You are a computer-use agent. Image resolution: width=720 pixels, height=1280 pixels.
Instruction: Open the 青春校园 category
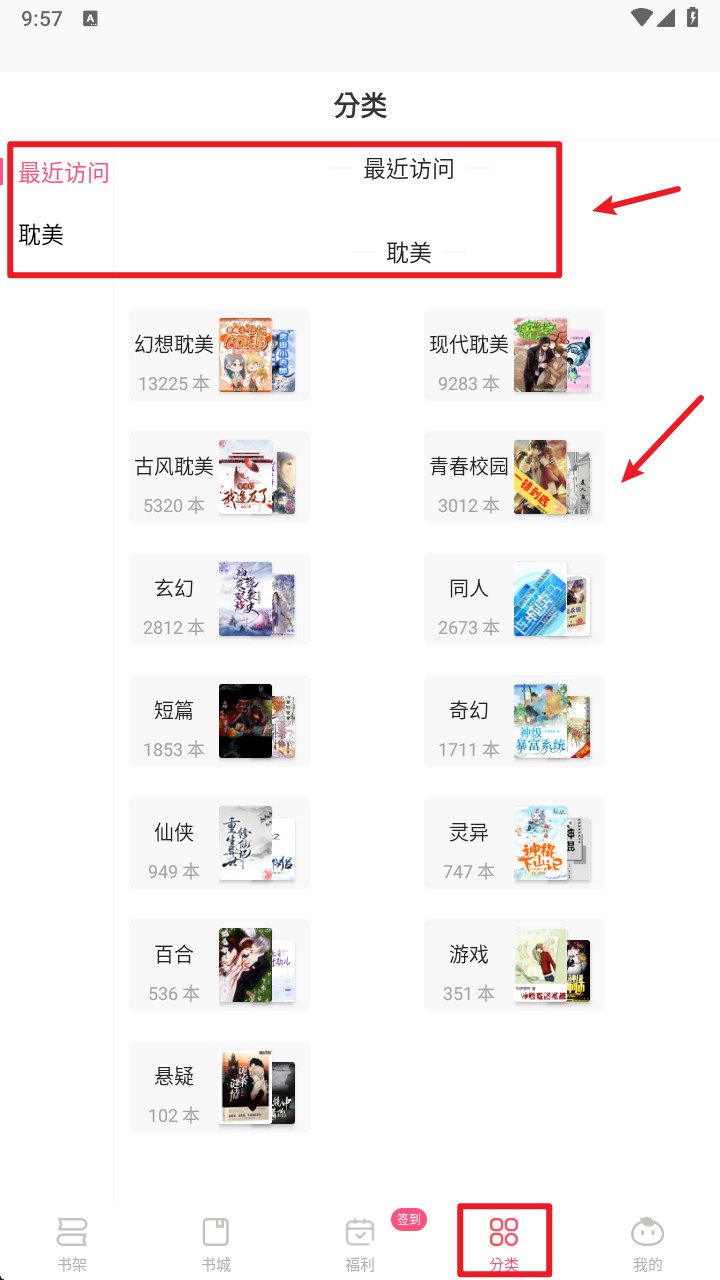(514, 477)
